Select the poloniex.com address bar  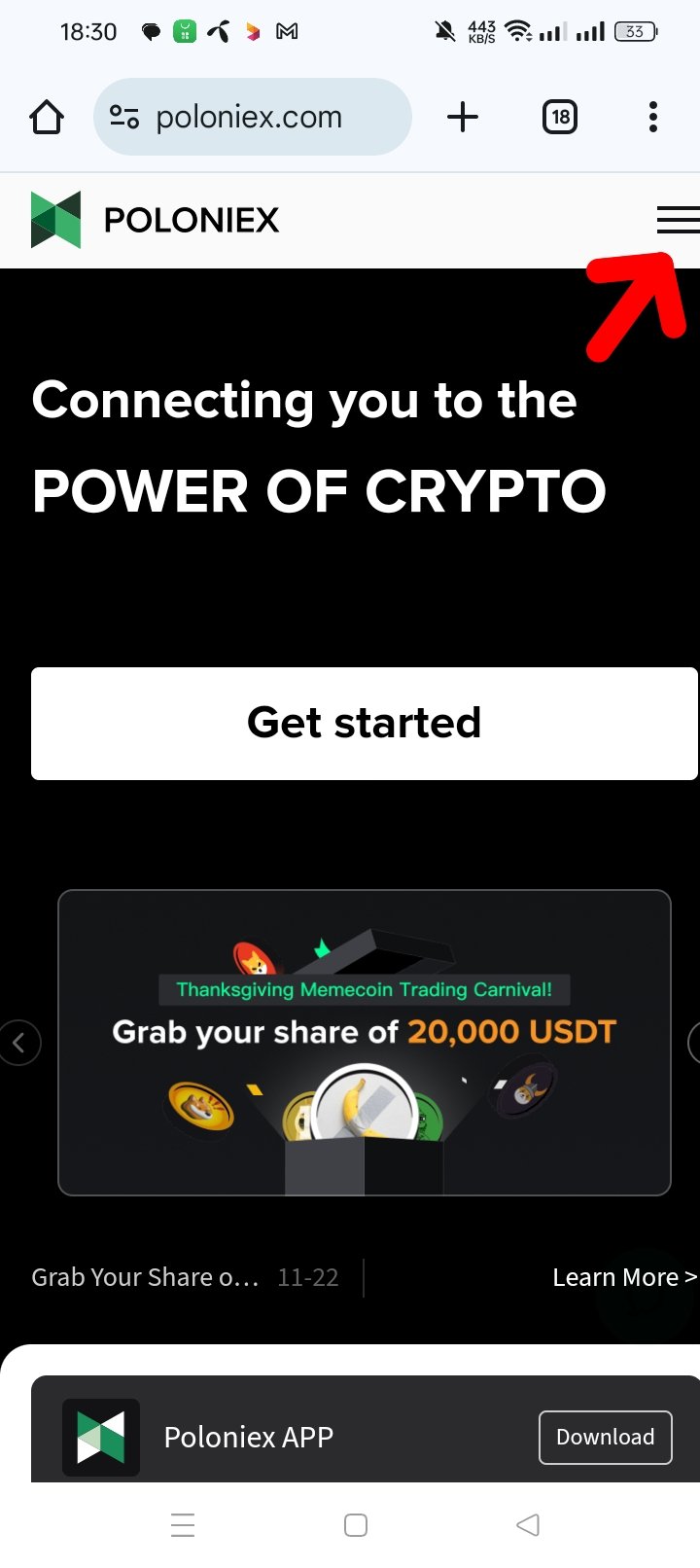[x=253, y=117]
